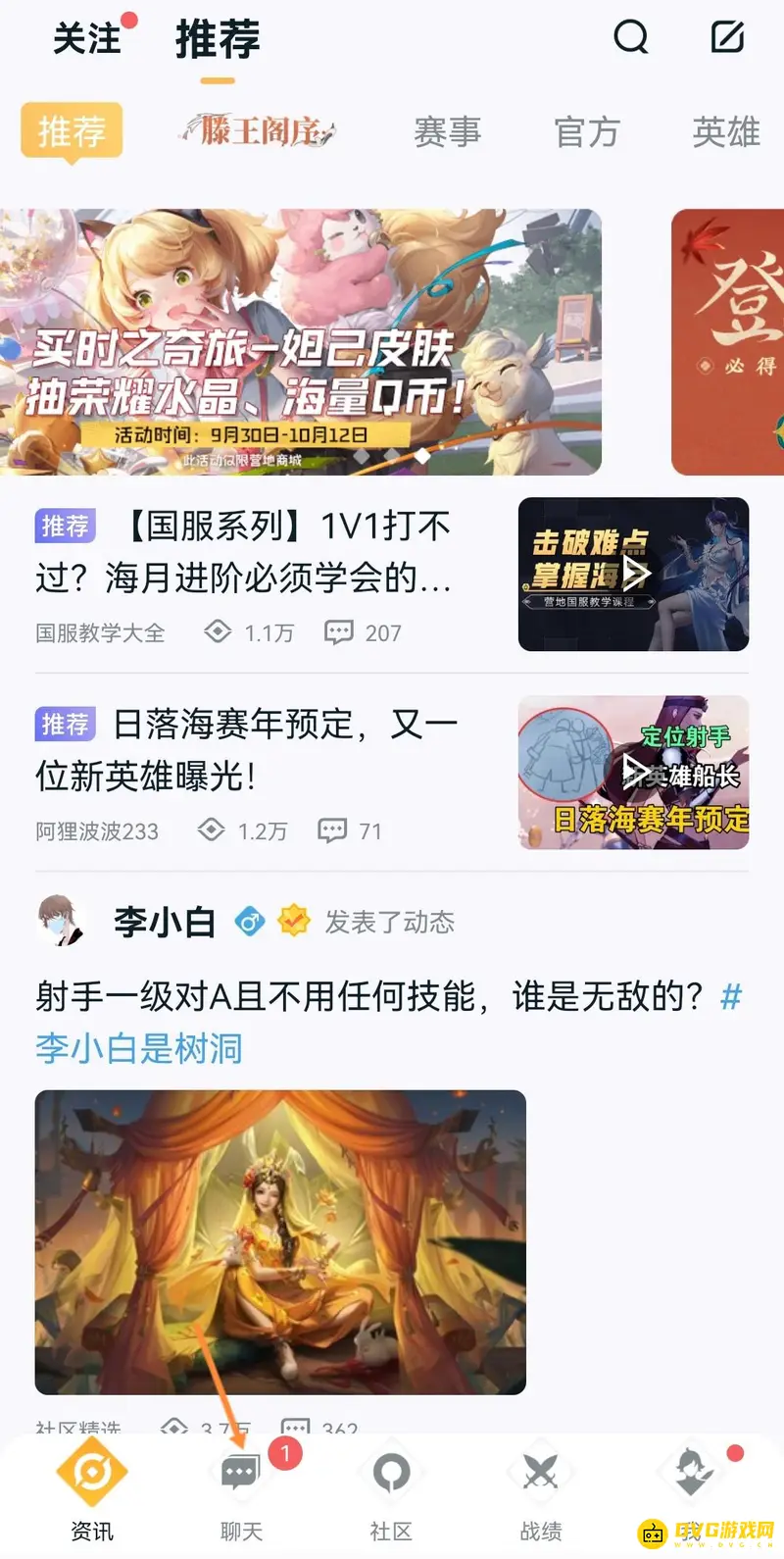The image size is (784, 1559).
Task: Tap 李小白's yellow verification badge
Action: click(x=293, y=921)
